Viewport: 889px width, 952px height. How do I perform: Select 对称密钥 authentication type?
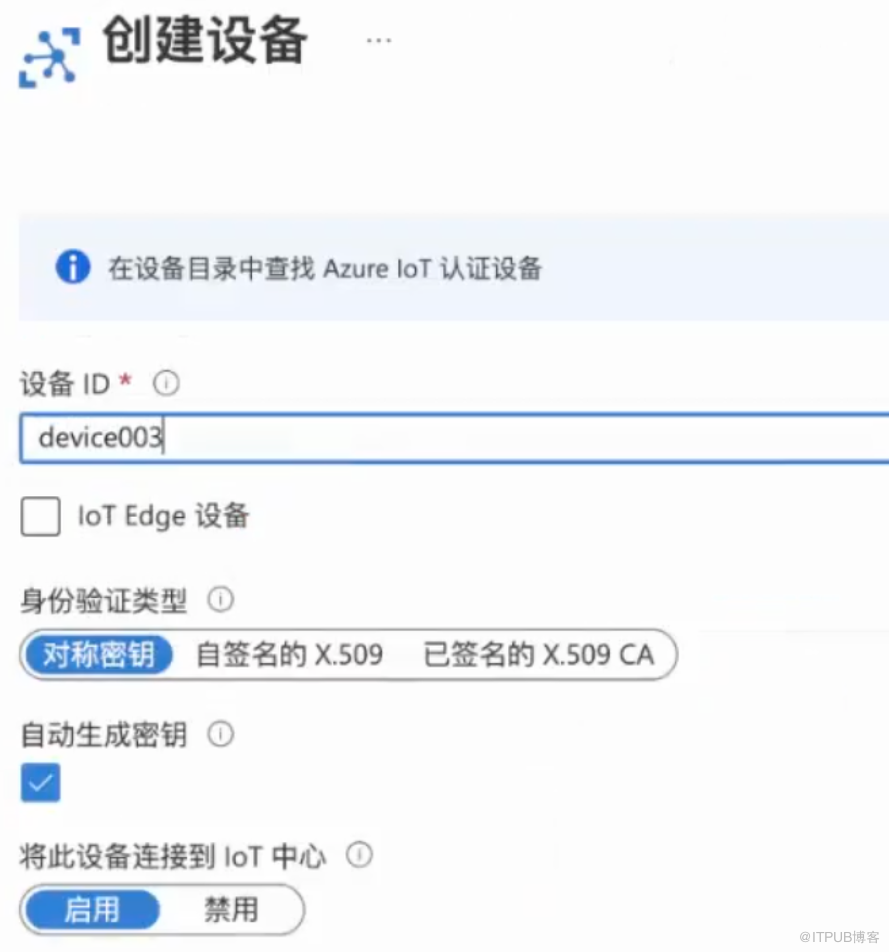(x=98, y=655)
